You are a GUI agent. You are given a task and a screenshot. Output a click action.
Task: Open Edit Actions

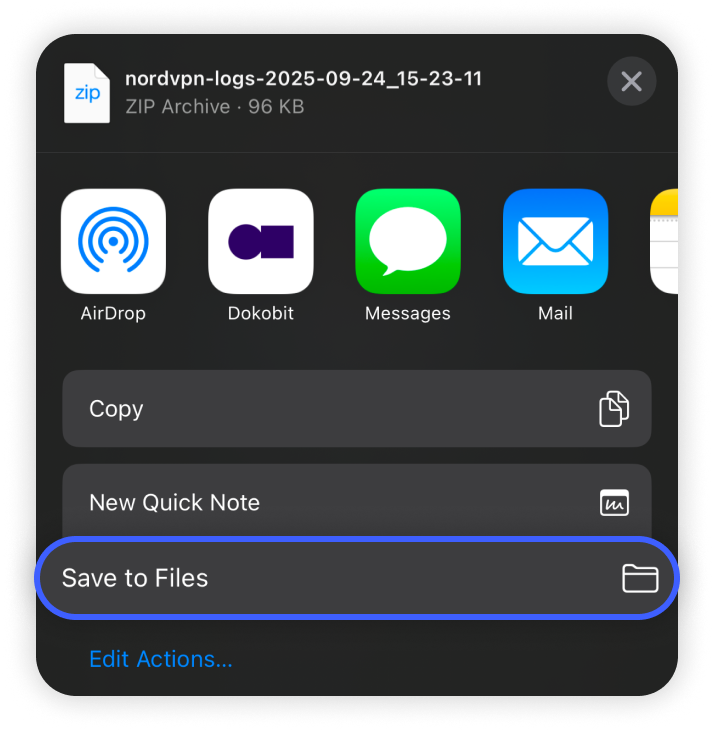pyautogui.click(x=161, y=659)
